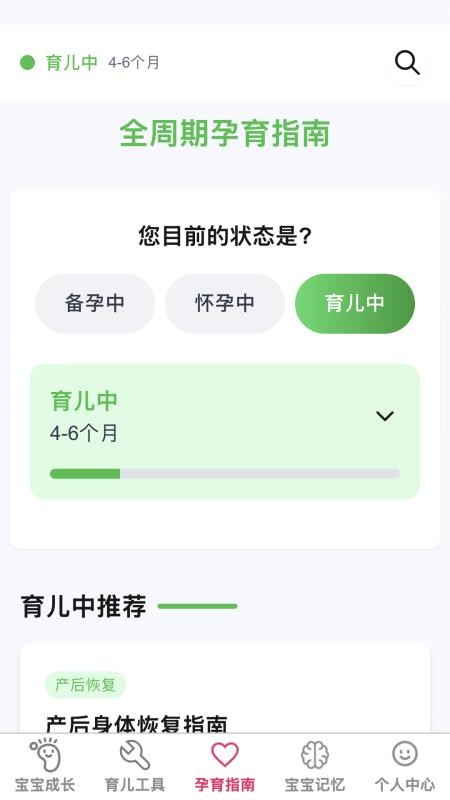Viewport: 450px width, 800px height.
Task: Select the 备孕中 status chip
Action: tap(95, 304)
